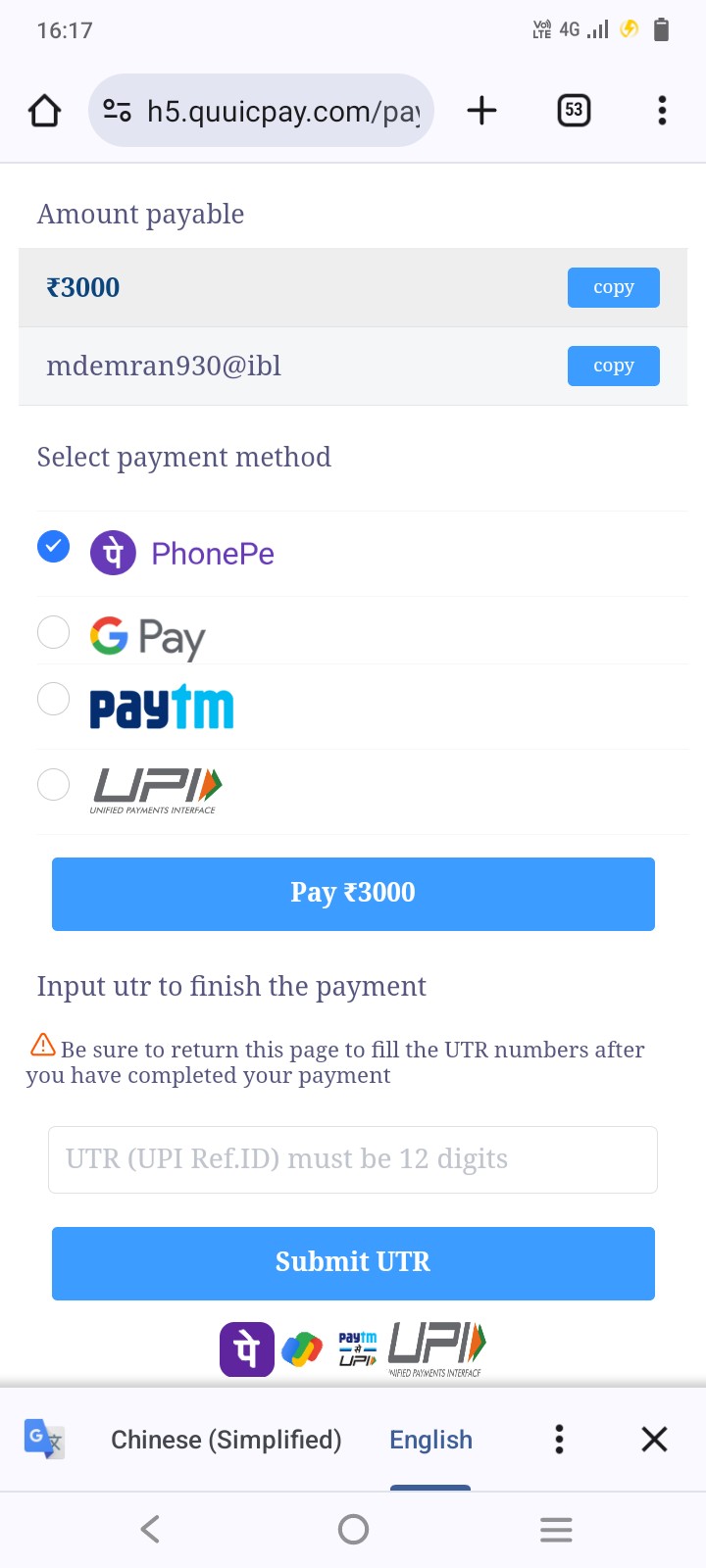Submit the UTR number
706x1568 pixels.
pyautogui.click(x=353, y=1262)
